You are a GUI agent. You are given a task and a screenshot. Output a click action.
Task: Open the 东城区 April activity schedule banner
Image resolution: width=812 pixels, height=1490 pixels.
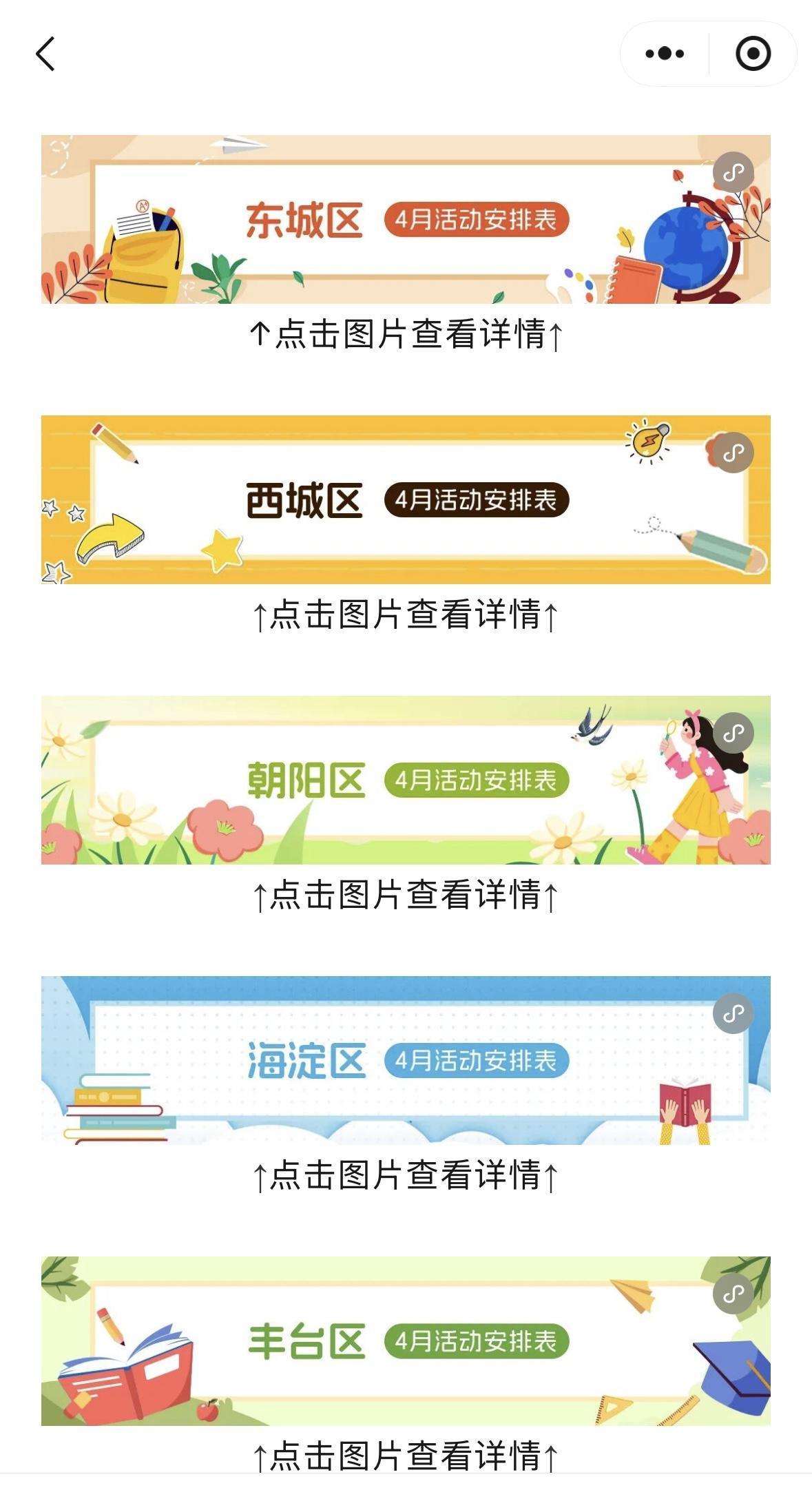click(406, 220)
